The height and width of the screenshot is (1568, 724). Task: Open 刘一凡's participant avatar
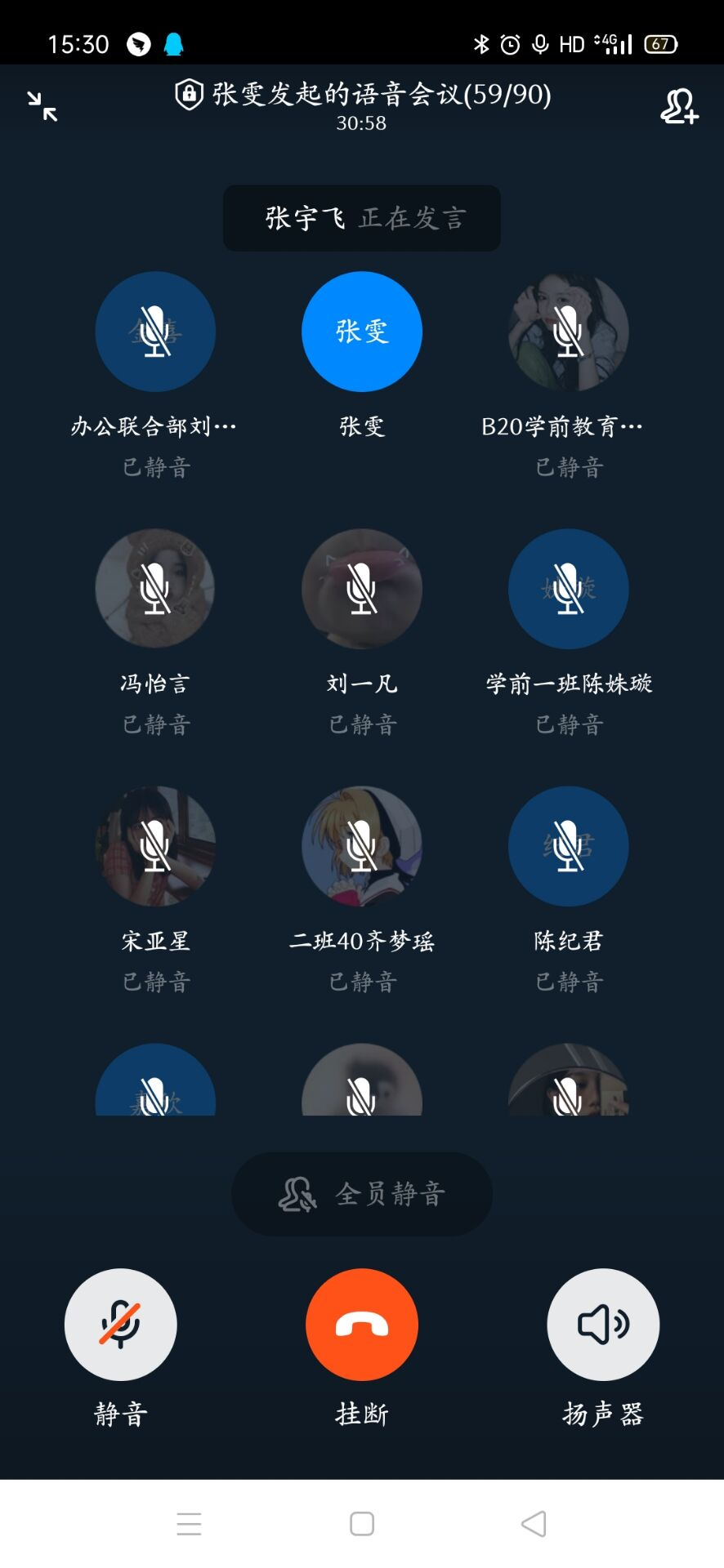[362, 589]
